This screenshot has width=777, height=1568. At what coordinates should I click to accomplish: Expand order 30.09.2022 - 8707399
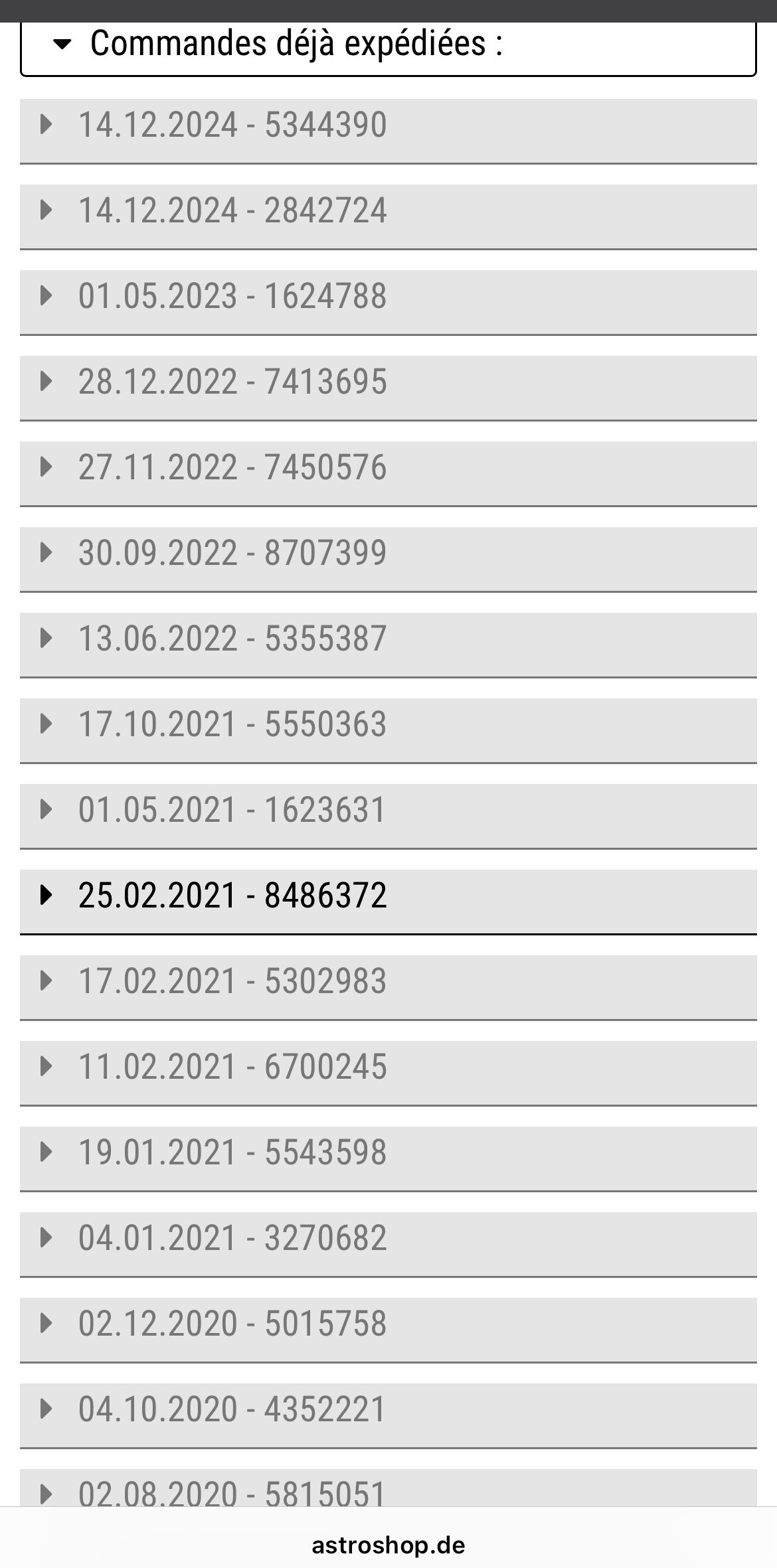[232, 553]
